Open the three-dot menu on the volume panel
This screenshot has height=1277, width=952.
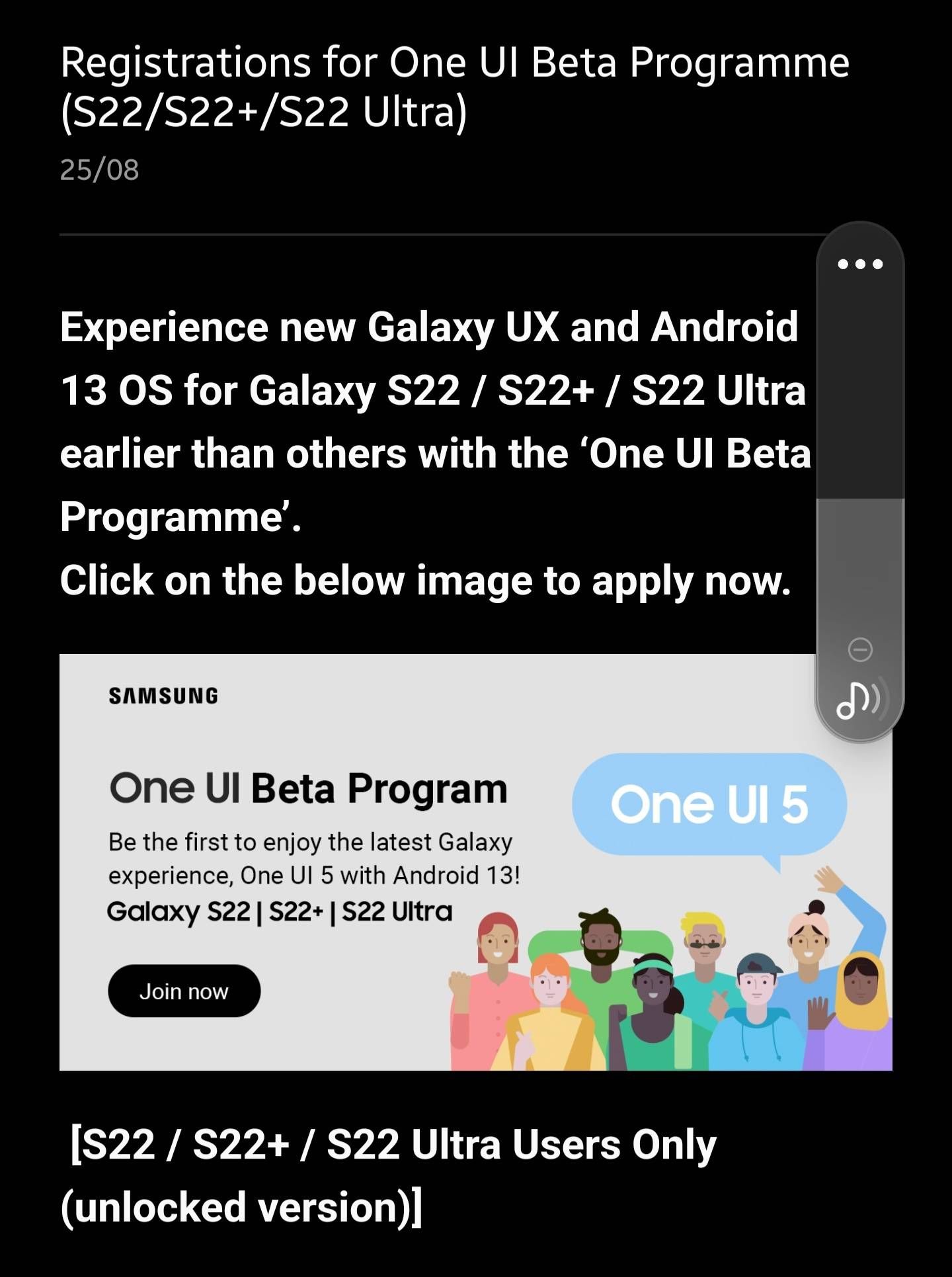point(859,263)
